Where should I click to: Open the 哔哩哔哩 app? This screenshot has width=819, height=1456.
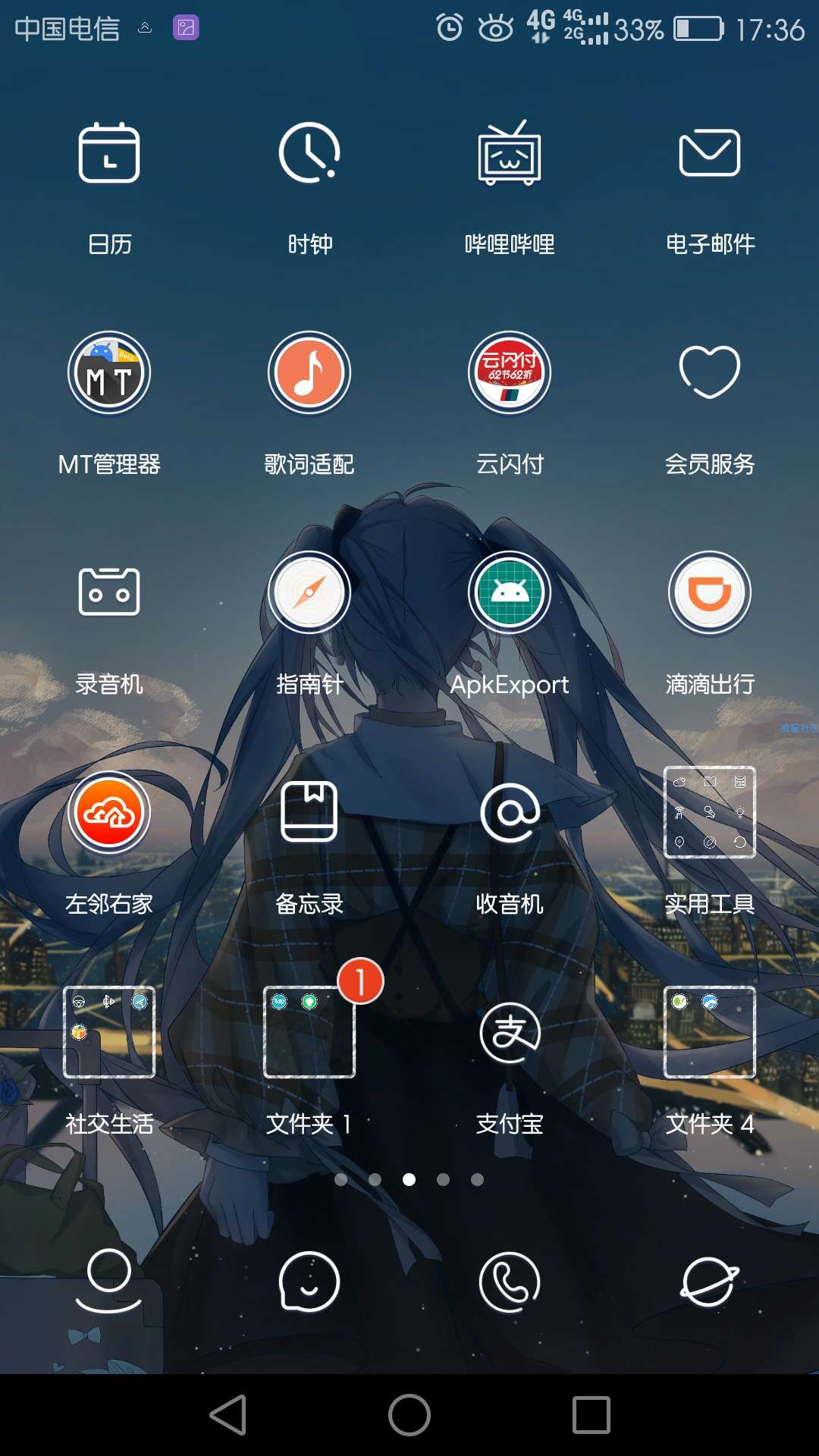[510, 153]
